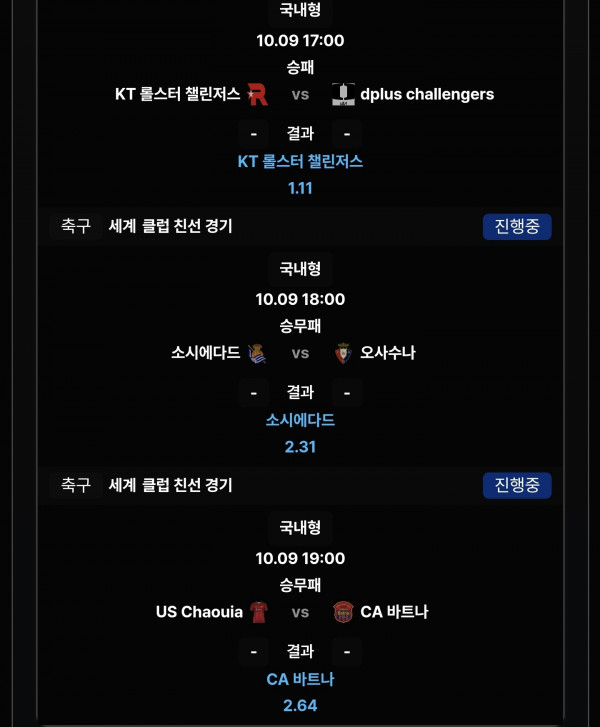This screenshot has width=600, height=727.
Task: Open the blue KT 롤스터 챌린저스 pick link
Action: (x=300, y=161)
